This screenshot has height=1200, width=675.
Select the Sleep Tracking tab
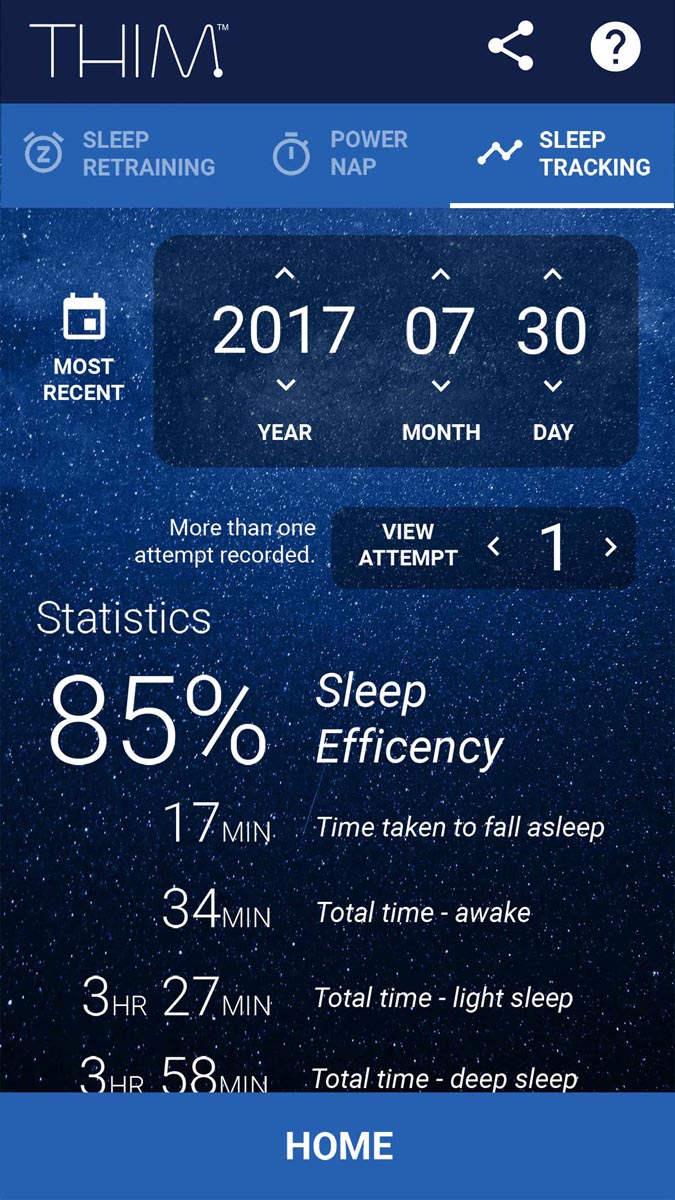[562, 154]
